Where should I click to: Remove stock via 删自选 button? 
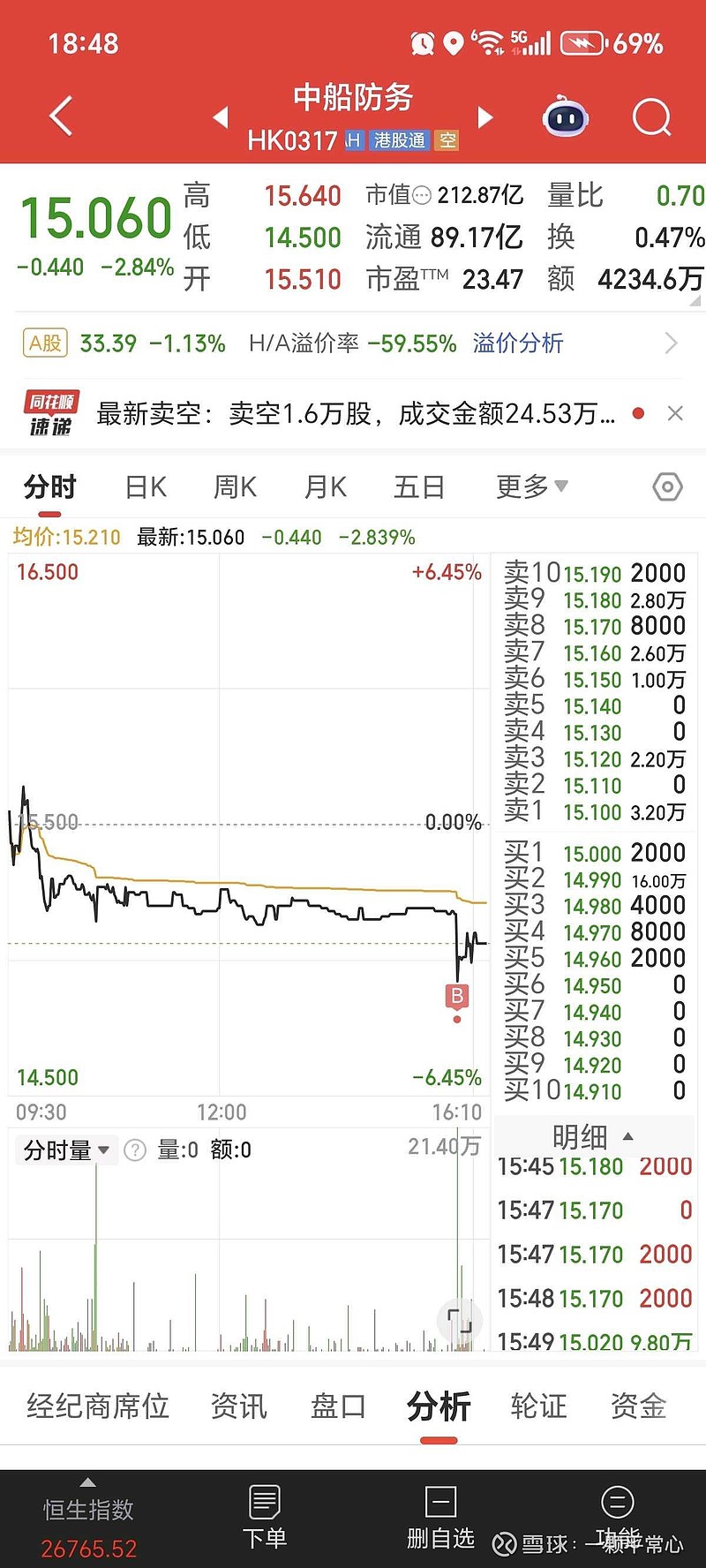point(440,1519)
